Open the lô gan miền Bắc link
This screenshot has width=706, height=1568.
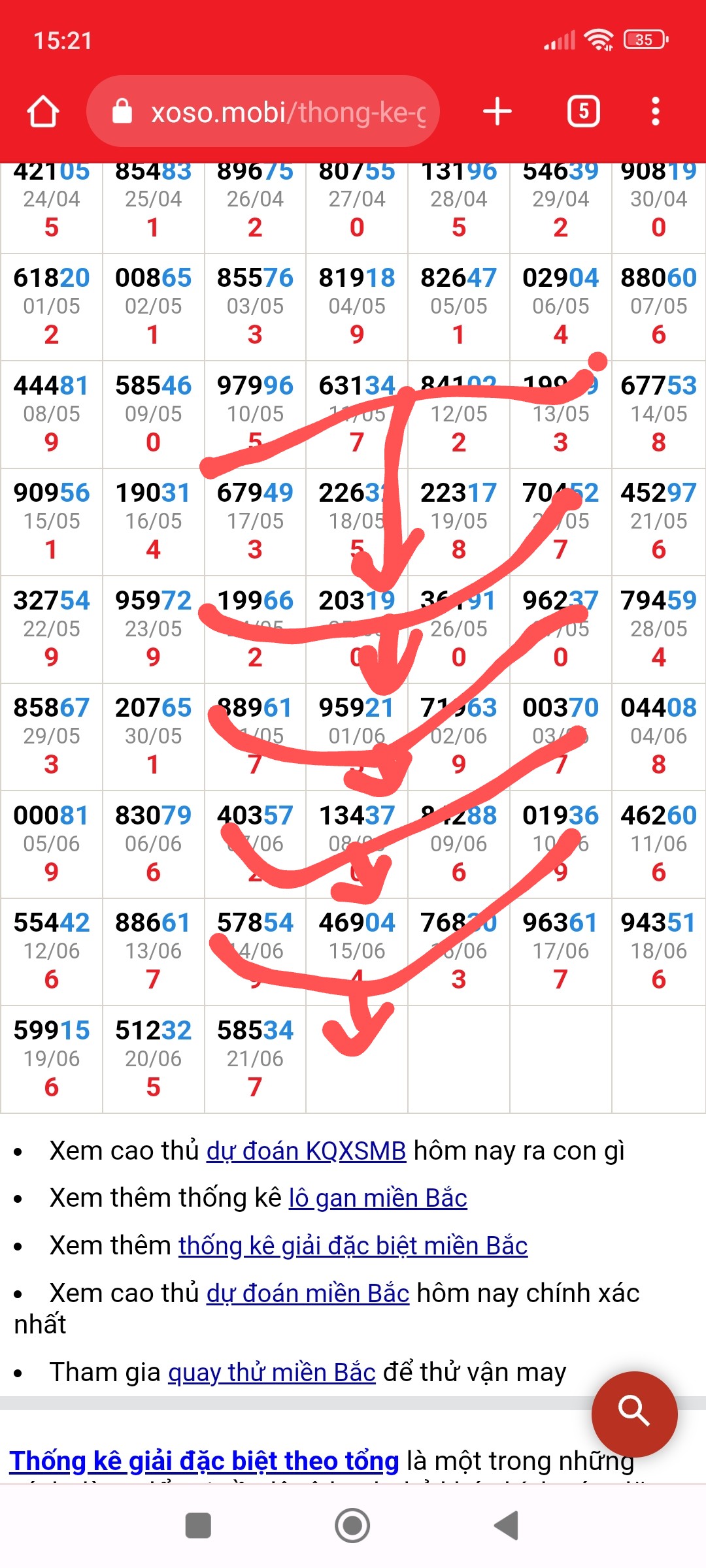click(x=378, y=1198)
